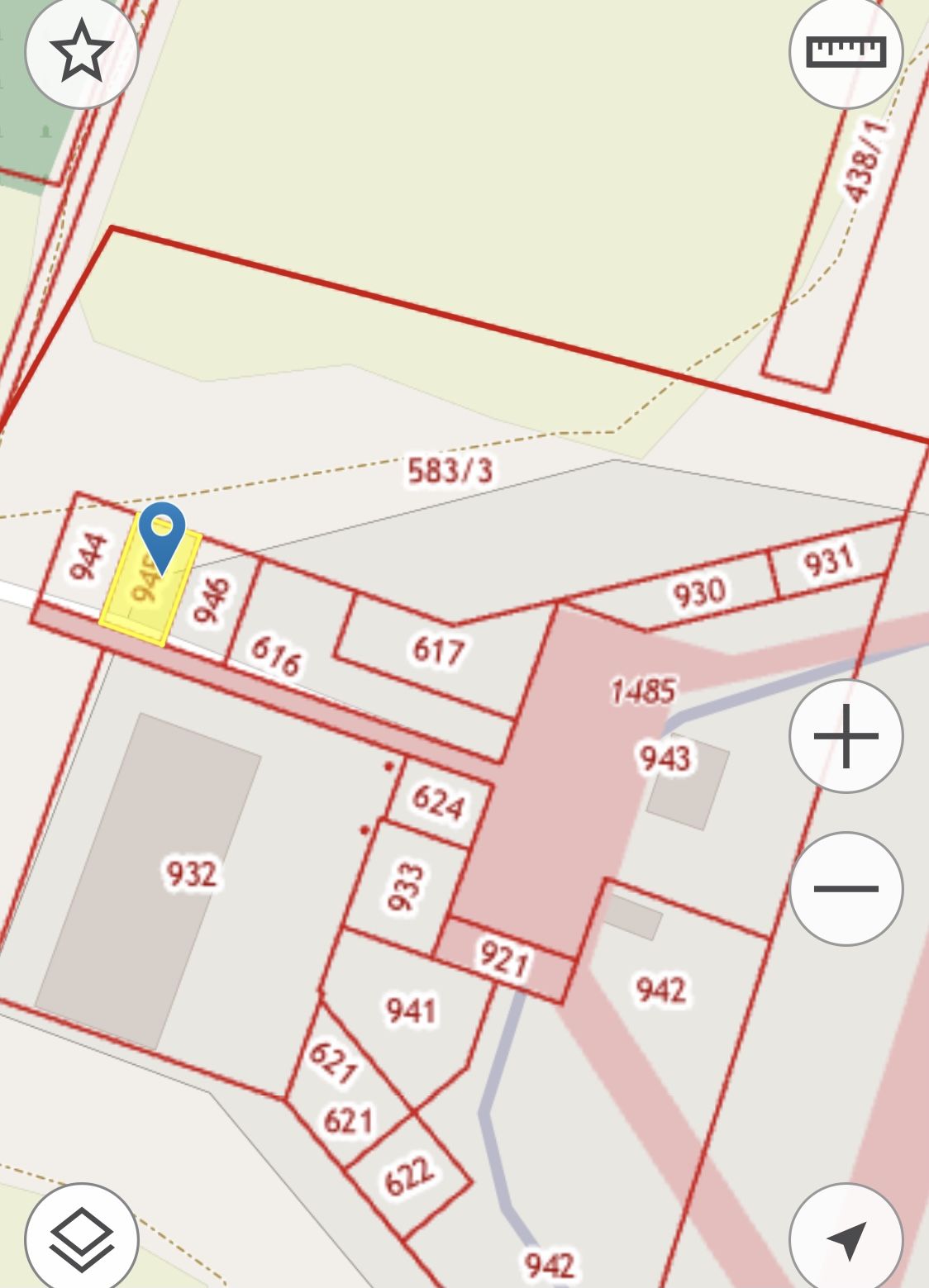The height and width of the screenshot is (1288, 929).
Task: Open the ruler measurement tool
Action: click(846, 52)
